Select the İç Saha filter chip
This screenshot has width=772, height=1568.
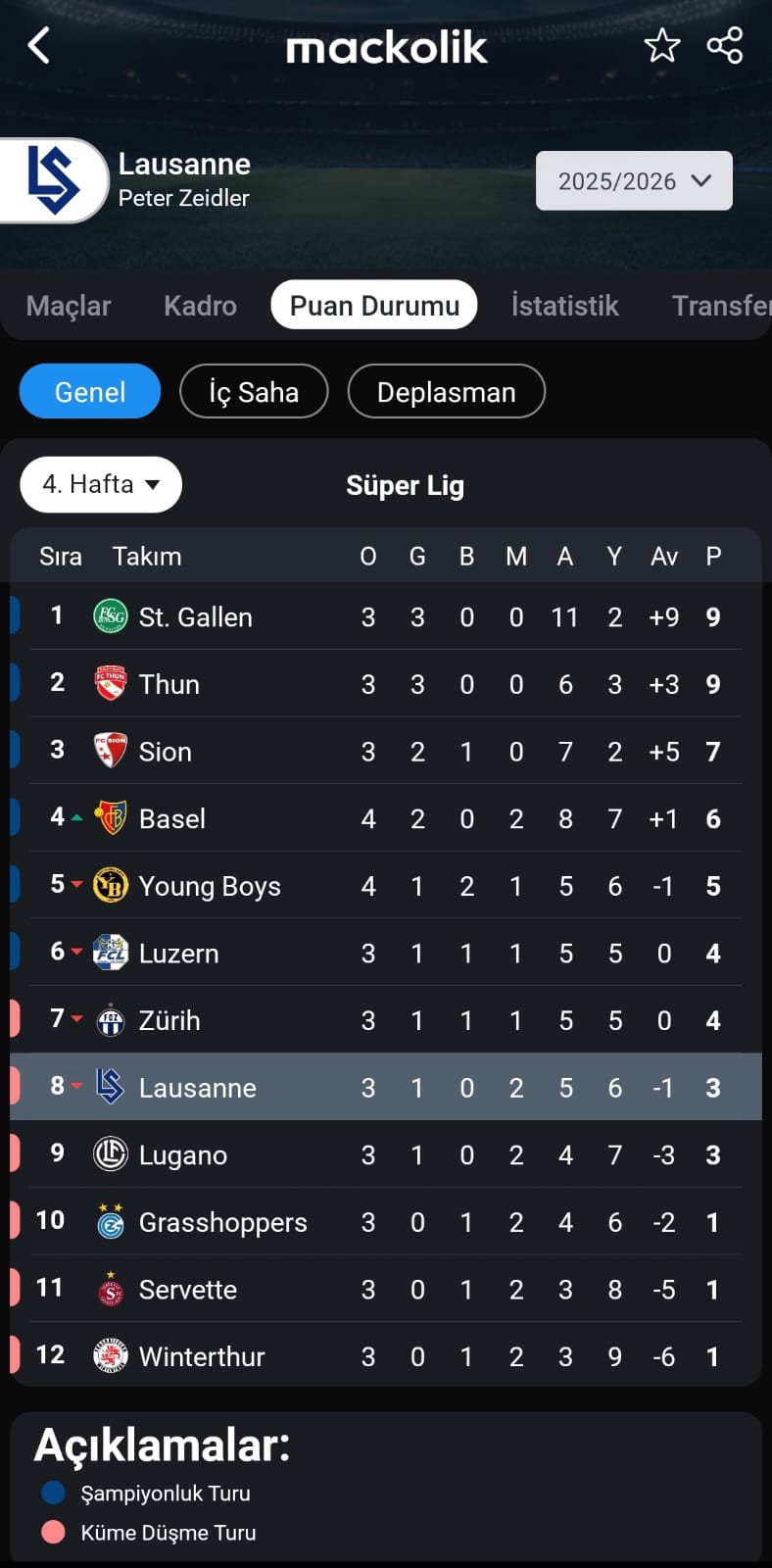point(254,391)
